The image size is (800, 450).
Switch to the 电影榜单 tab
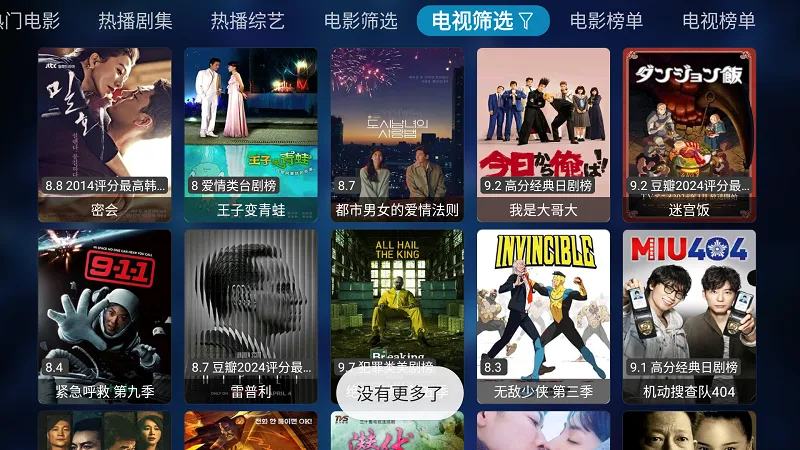coord(606,20)
